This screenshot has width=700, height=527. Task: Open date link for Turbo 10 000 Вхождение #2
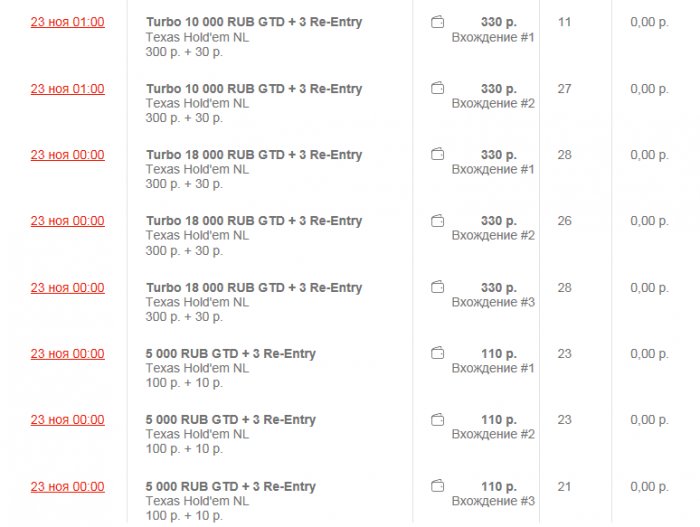67,89
